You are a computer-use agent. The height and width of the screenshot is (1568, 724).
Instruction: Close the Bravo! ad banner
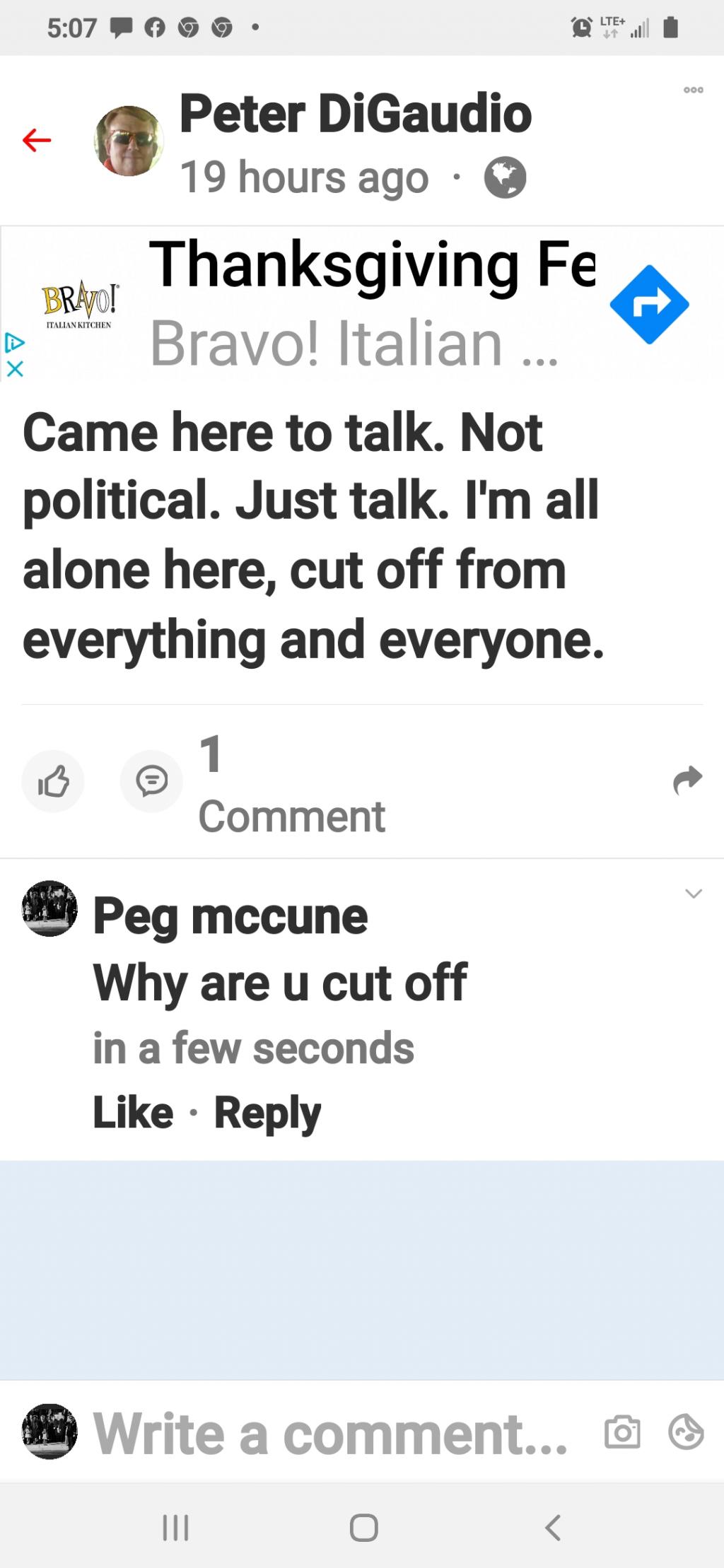click(15, 369)
